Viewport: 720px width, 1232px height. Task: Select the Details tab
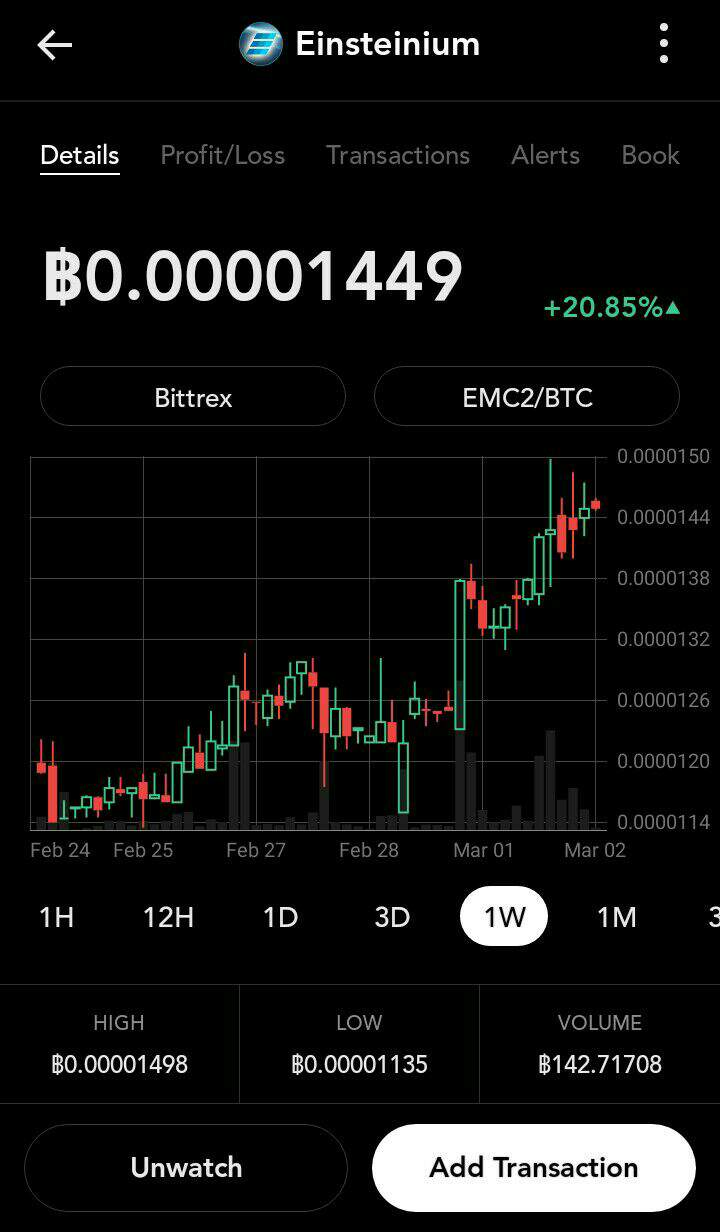(80, 155)
